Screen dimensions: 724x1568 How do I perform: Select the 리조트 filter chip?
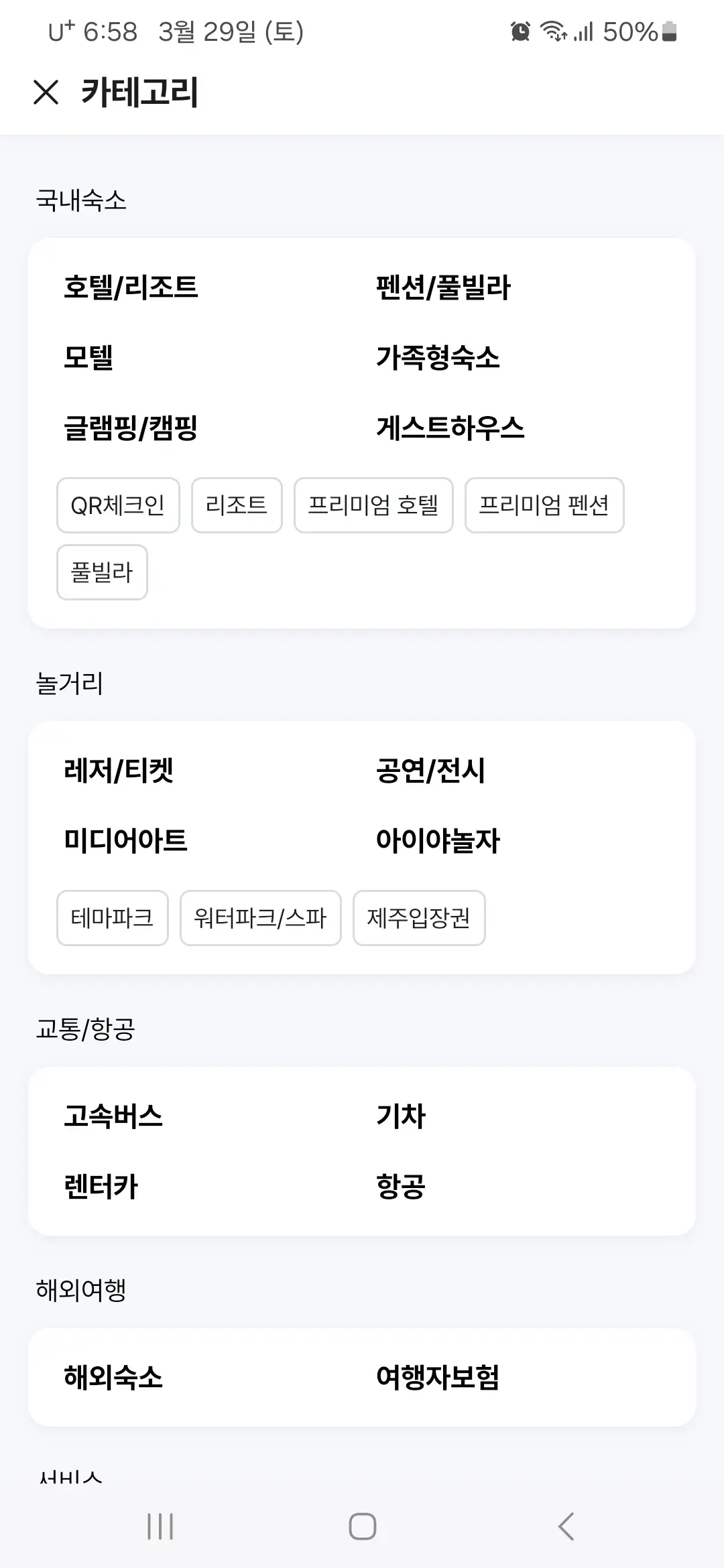pos(237,506)
